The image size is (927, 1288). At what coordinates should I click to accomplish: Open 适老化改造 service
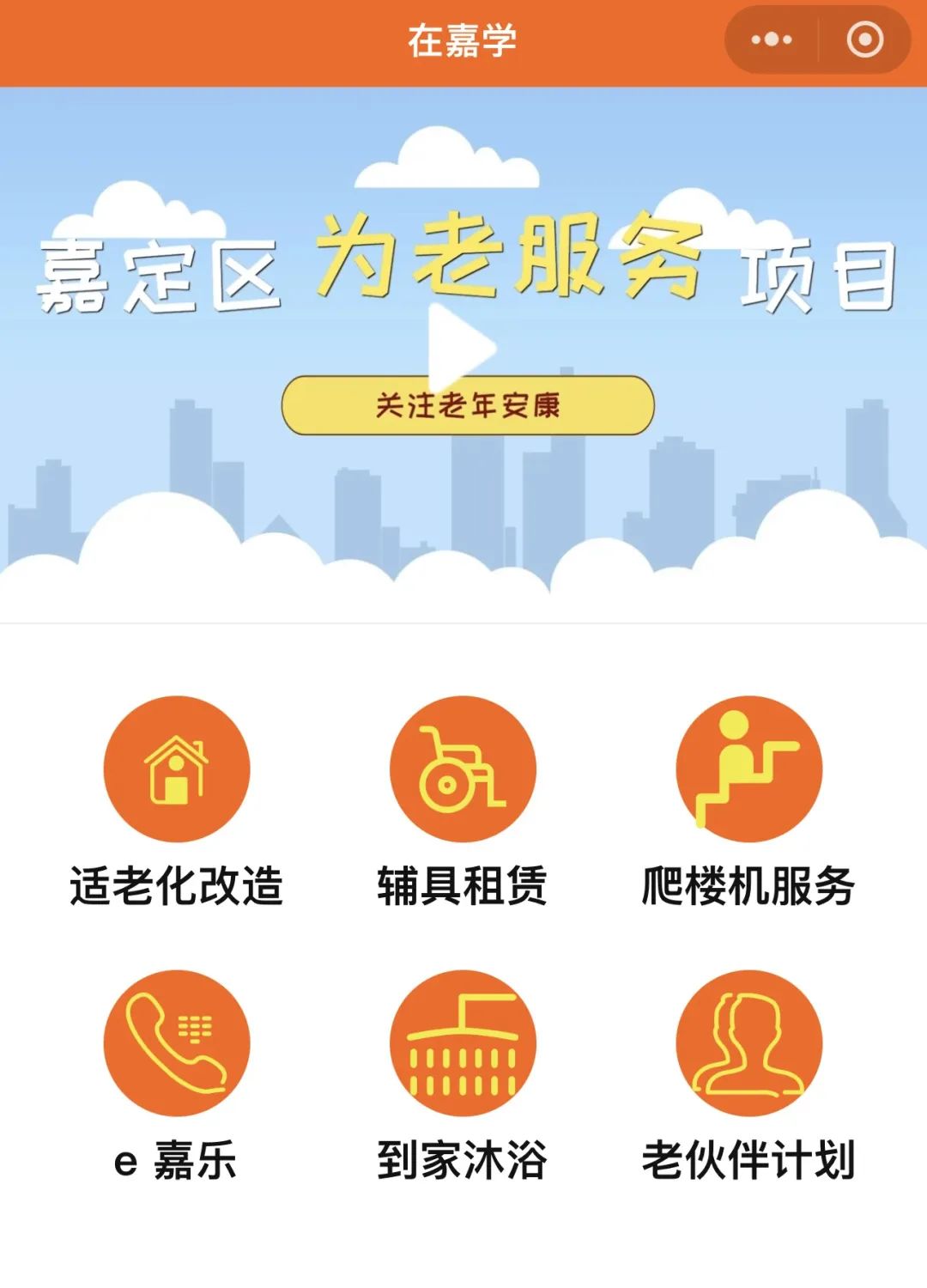click(177, 769)
